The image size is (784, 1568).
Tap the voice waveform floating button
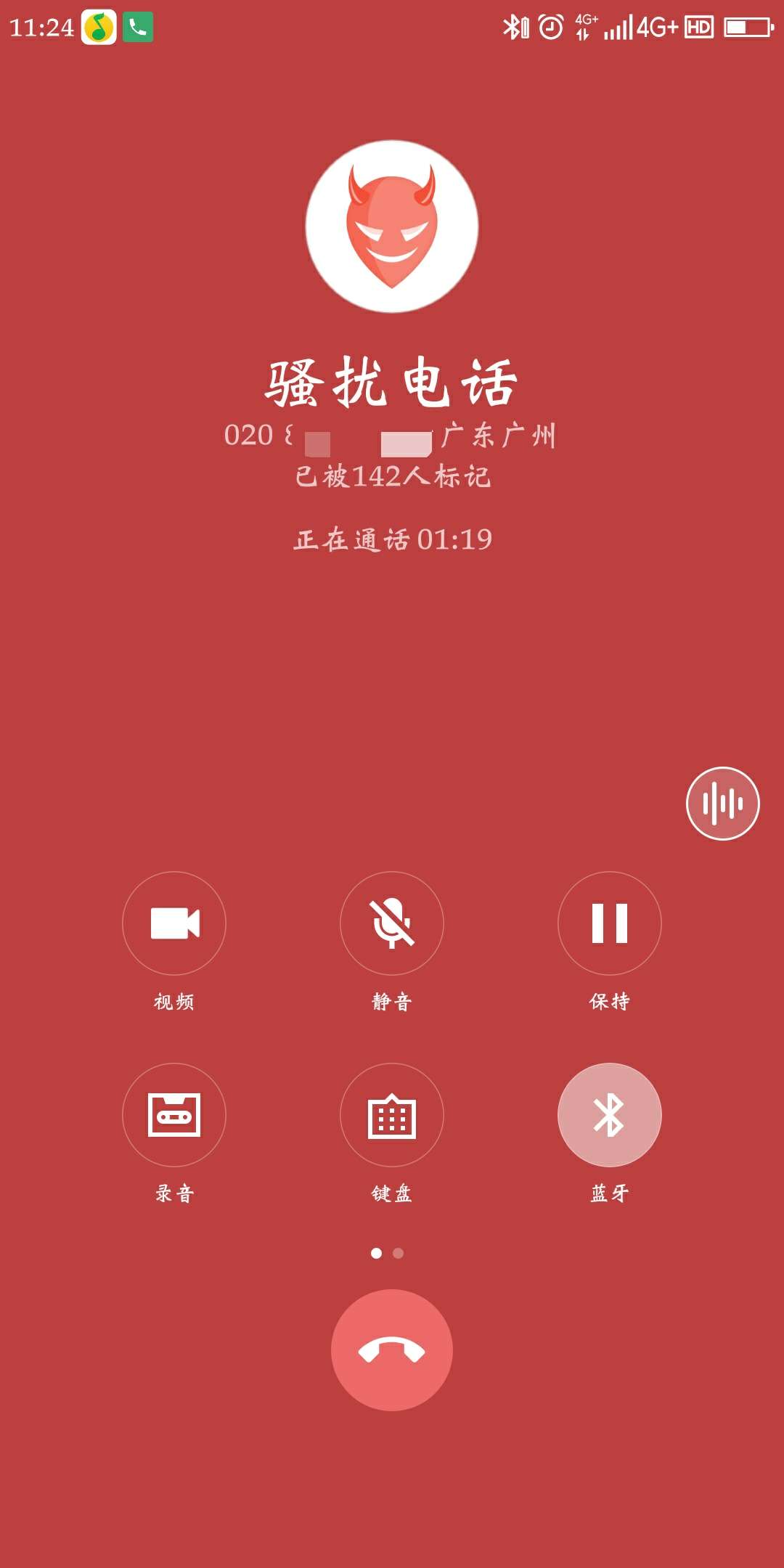[722, 803]
